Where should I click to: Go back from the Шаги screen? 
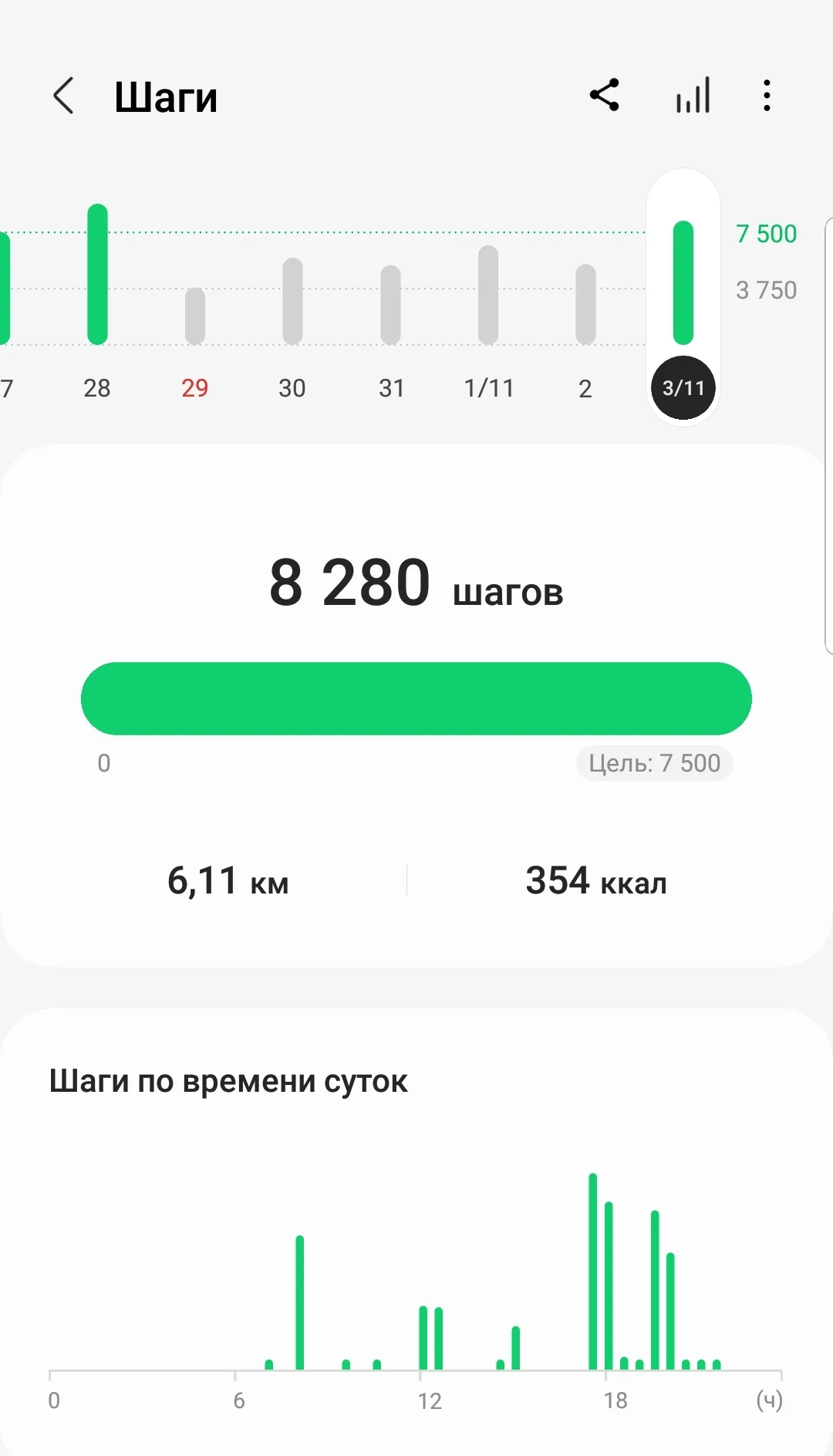point(63,96)
